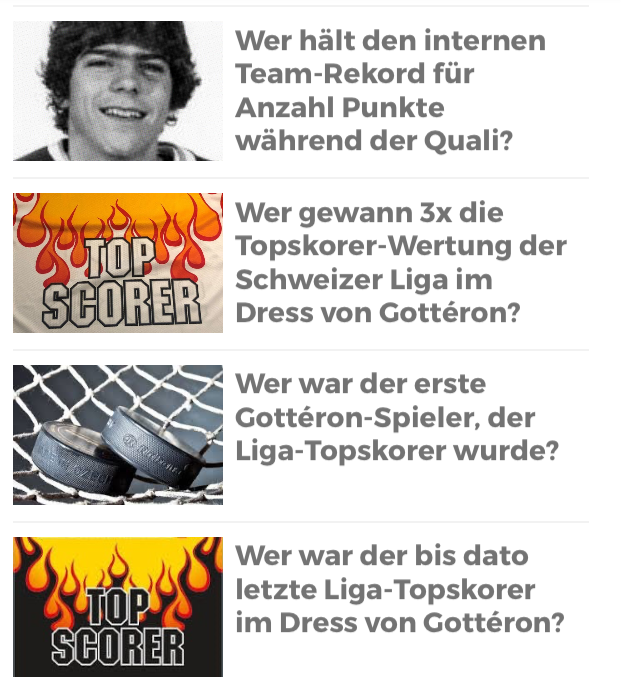Open the 3x Topskorer-Wertung question
The width and height of the screenshot is (621, 686).
(x=400, y=262)
